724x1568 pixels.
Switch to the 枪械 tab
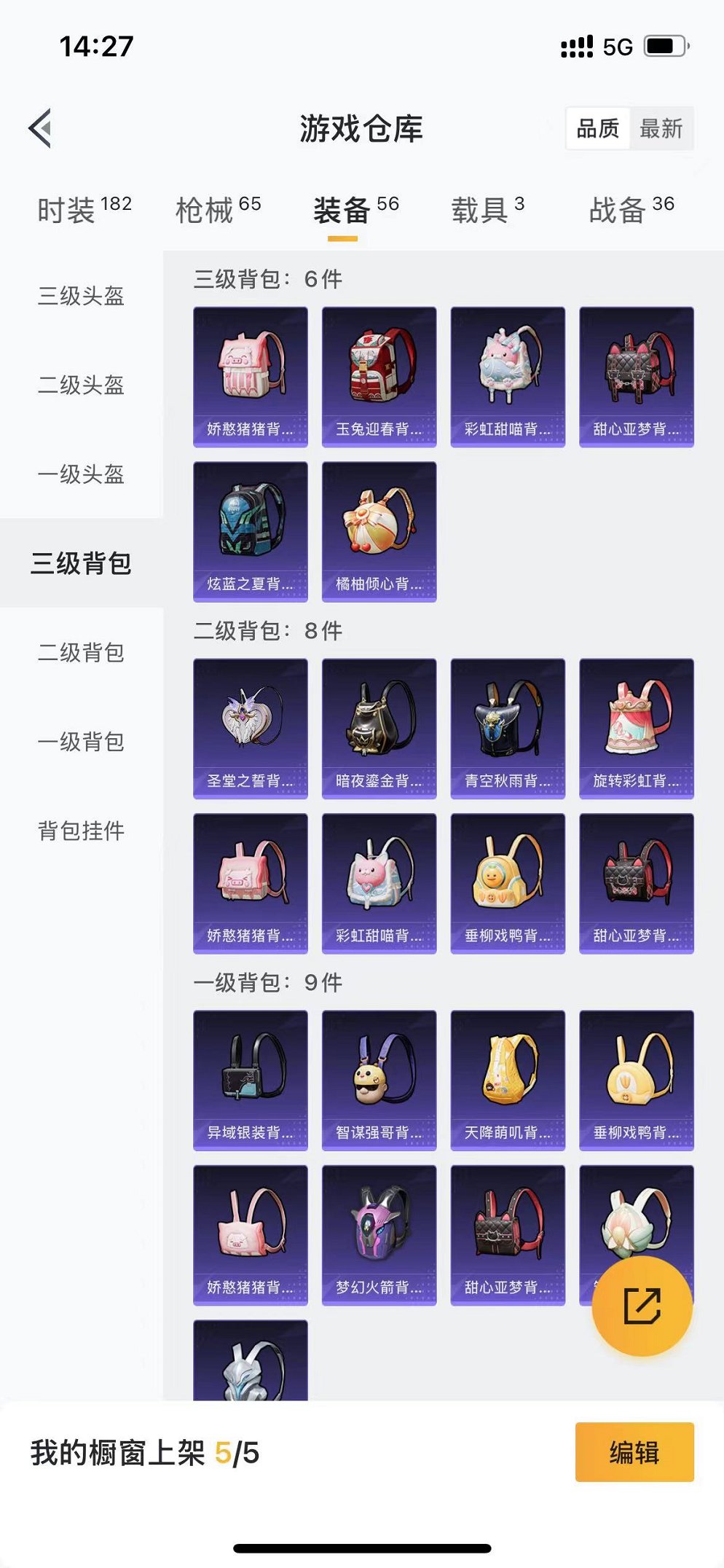[218, 210]
